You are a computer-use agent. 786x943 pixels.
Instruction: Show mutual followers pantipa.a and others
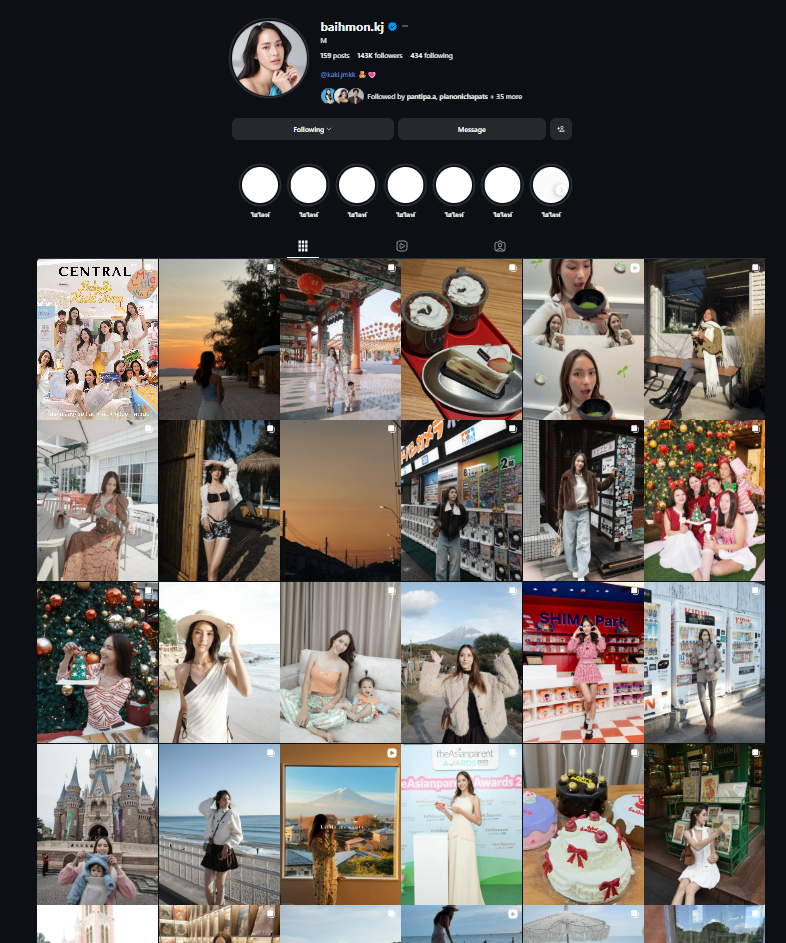(444, 97)
